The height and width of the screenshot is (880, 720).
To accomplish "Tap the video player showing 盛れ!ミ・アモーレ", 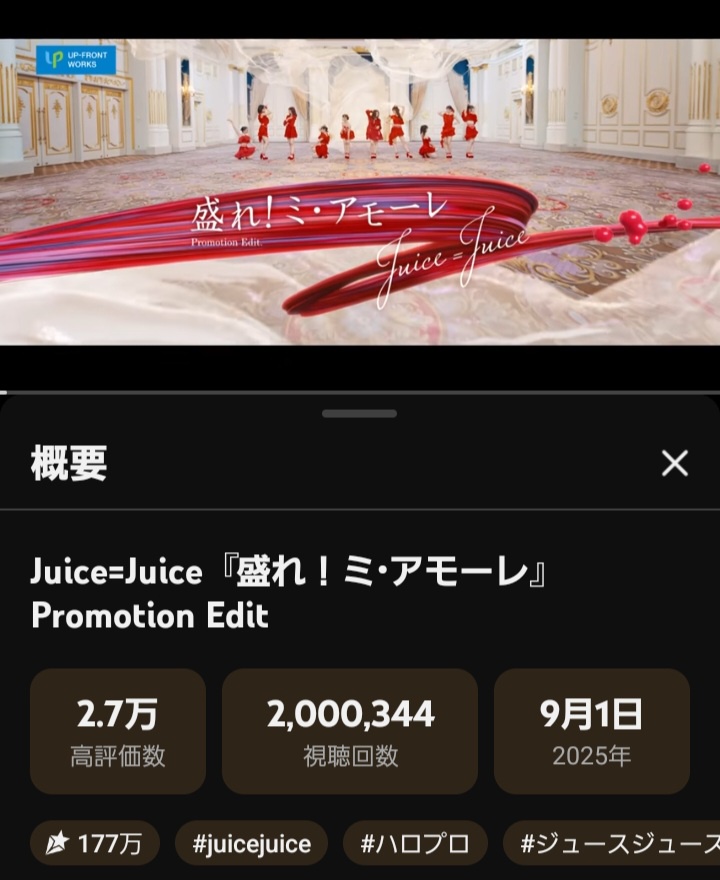I will pyautogui.click(x=360, y=192).
